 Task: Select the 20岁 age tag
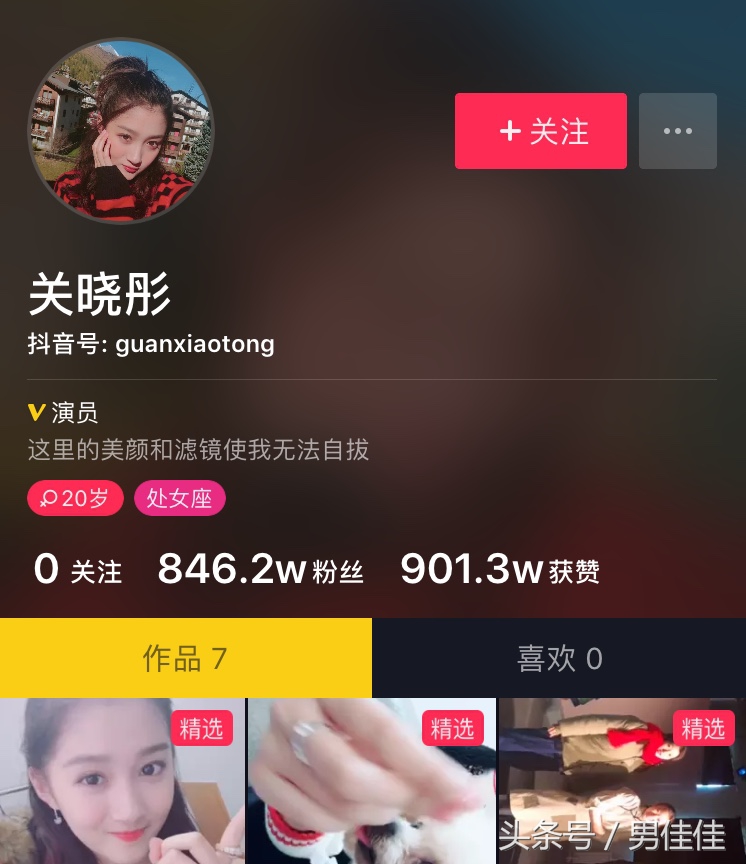pyautogui.click(x=75, y=498)
